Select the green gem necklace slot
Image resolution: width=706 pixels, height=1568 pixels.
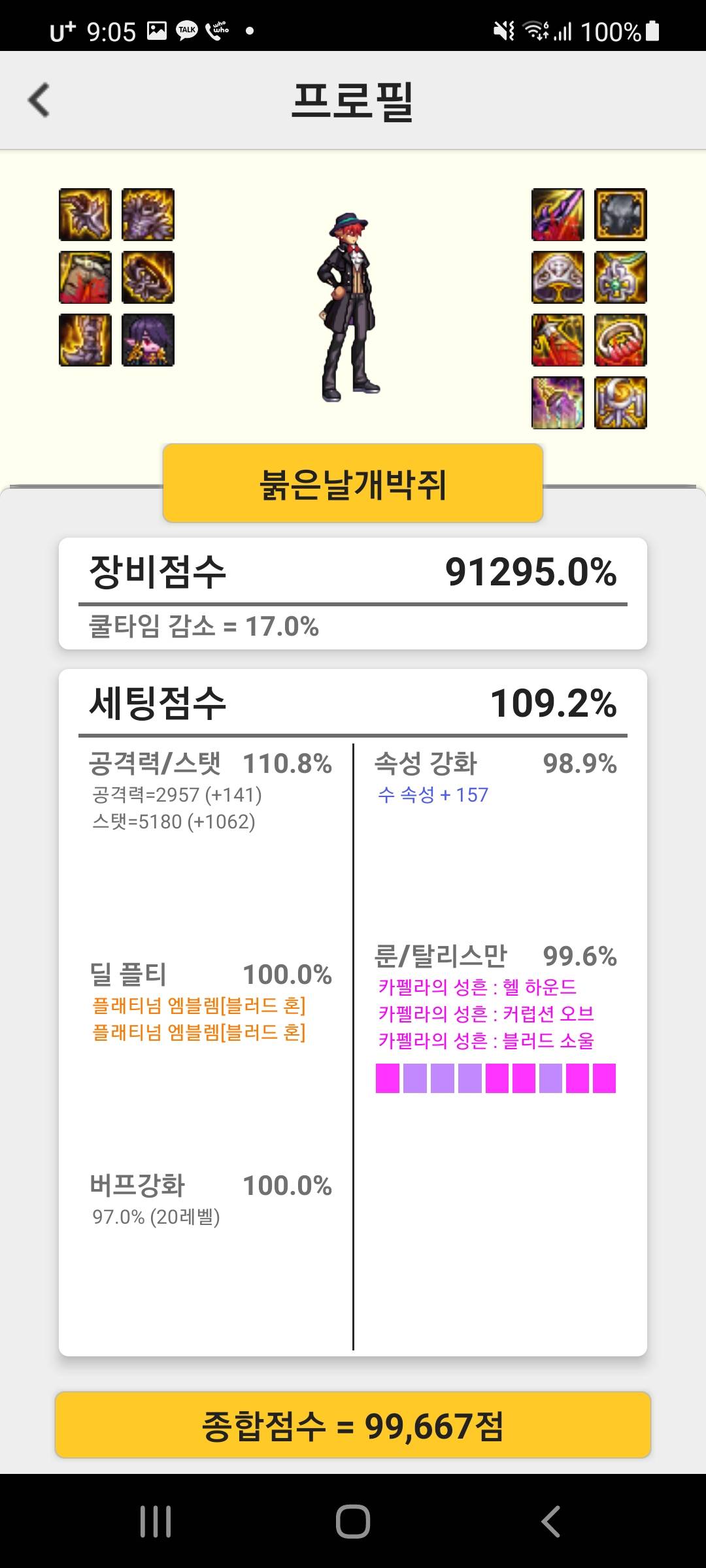point(620,278)
